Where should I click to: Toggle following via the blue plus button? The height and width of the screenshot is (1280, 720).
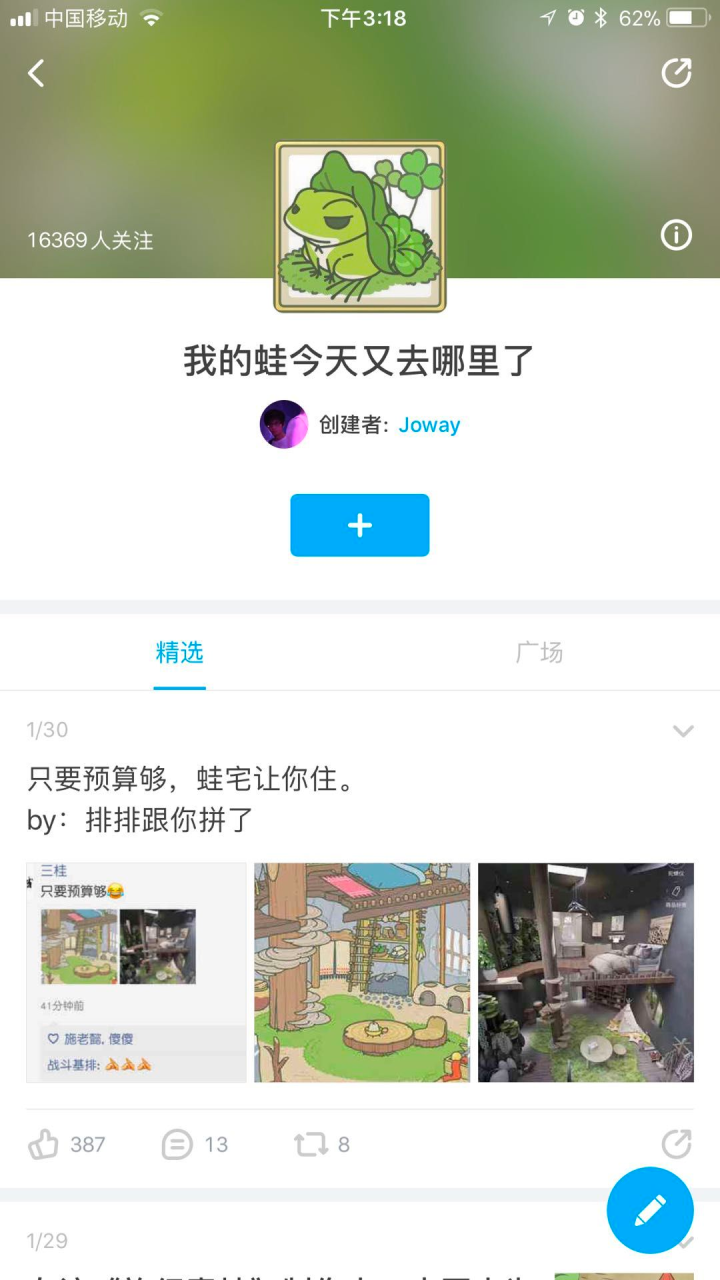360,525
